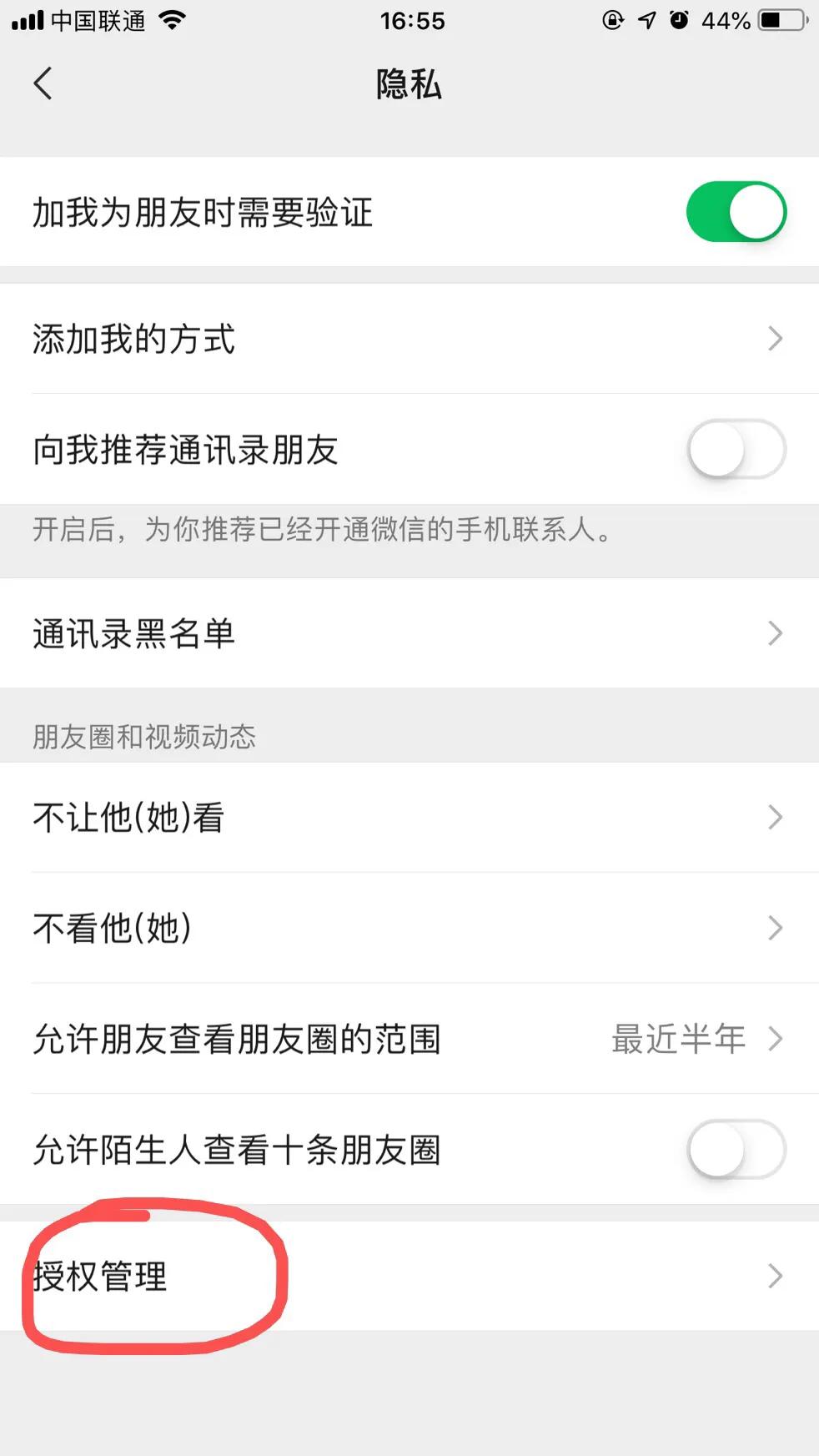Open 添加我的方式 settings
This screenshot has height=1456, width=819.
coord(409,339)
